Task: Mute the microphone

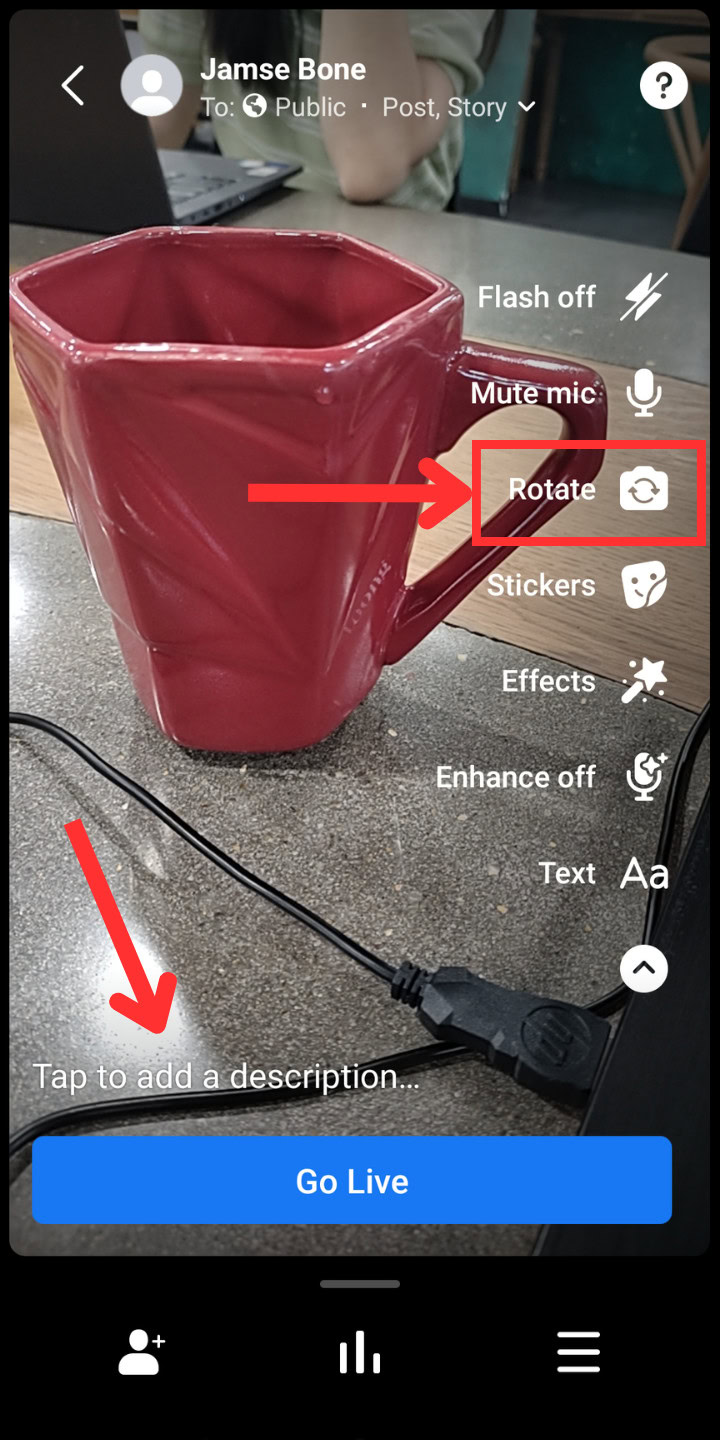Action: point(643,393)
